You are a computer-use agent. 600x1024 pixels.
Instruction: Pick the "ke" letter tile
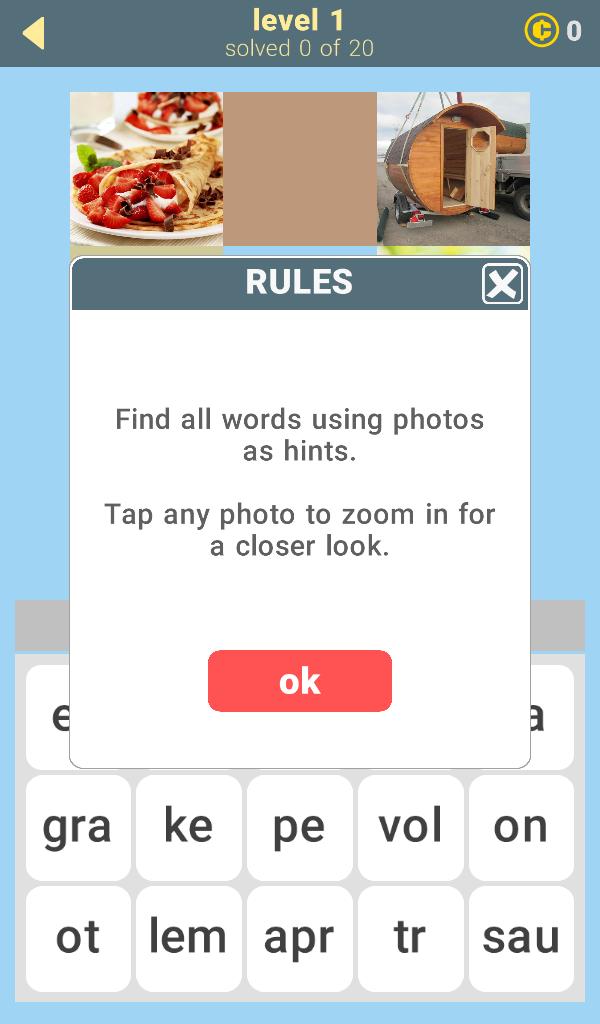tap(189, 827)
